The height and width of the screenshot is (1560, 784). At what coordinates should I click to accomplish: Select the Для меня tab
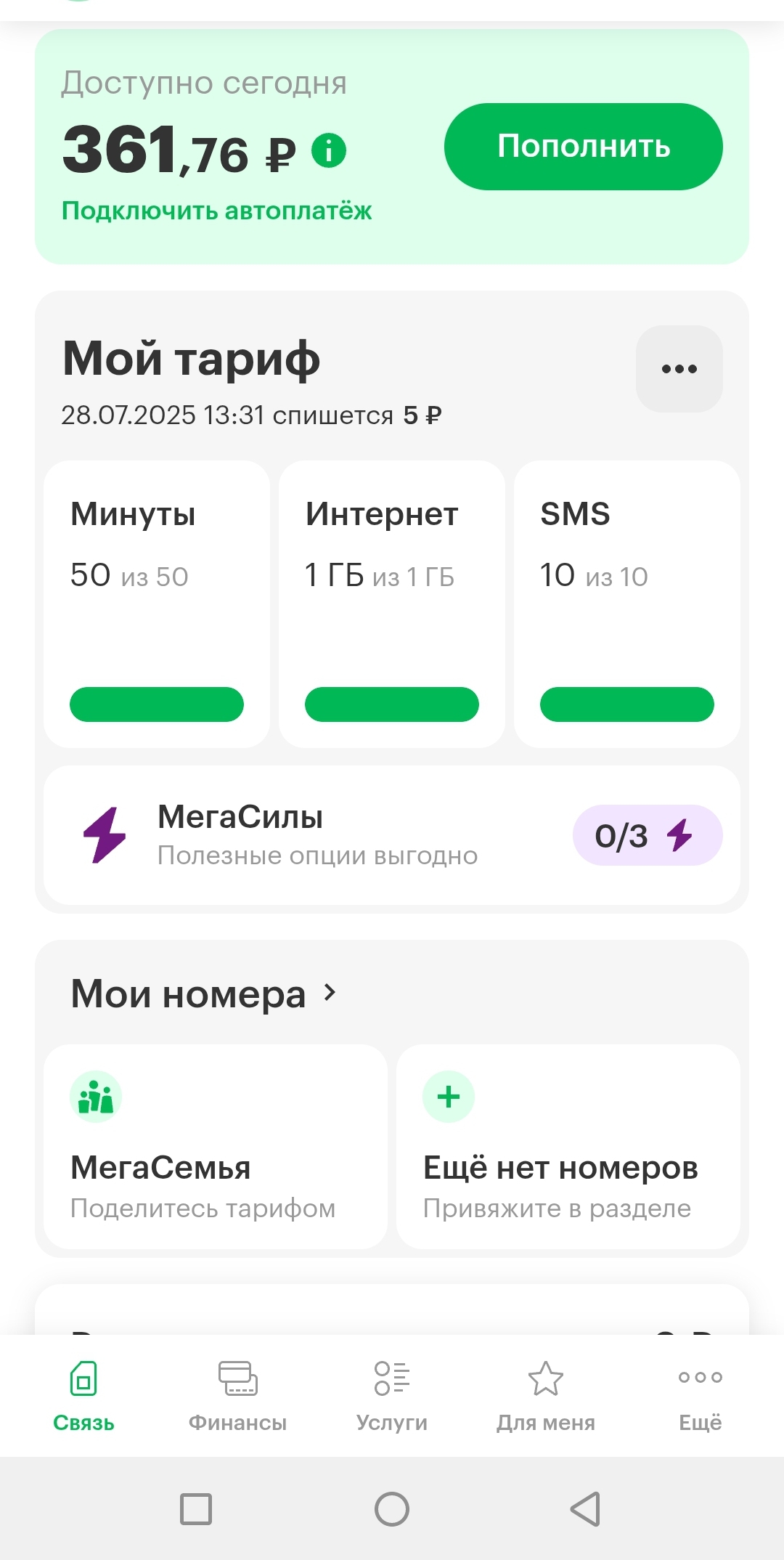click(546, 1396)
